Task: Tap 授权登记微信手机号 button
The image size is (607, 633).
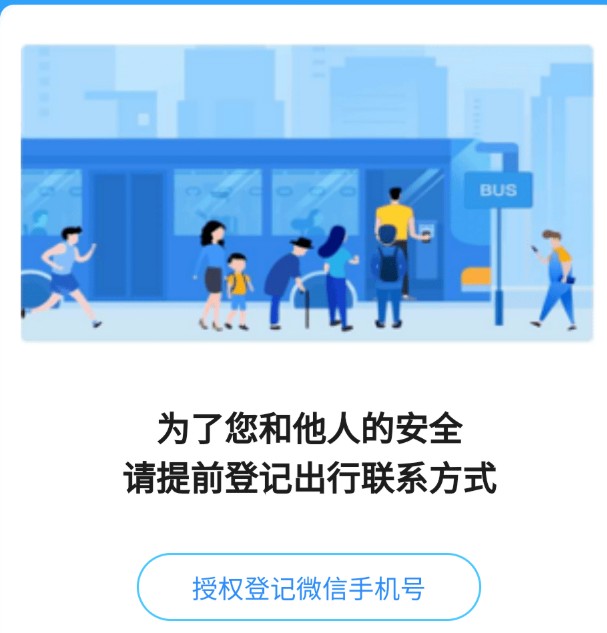Action: coord(308,587)
